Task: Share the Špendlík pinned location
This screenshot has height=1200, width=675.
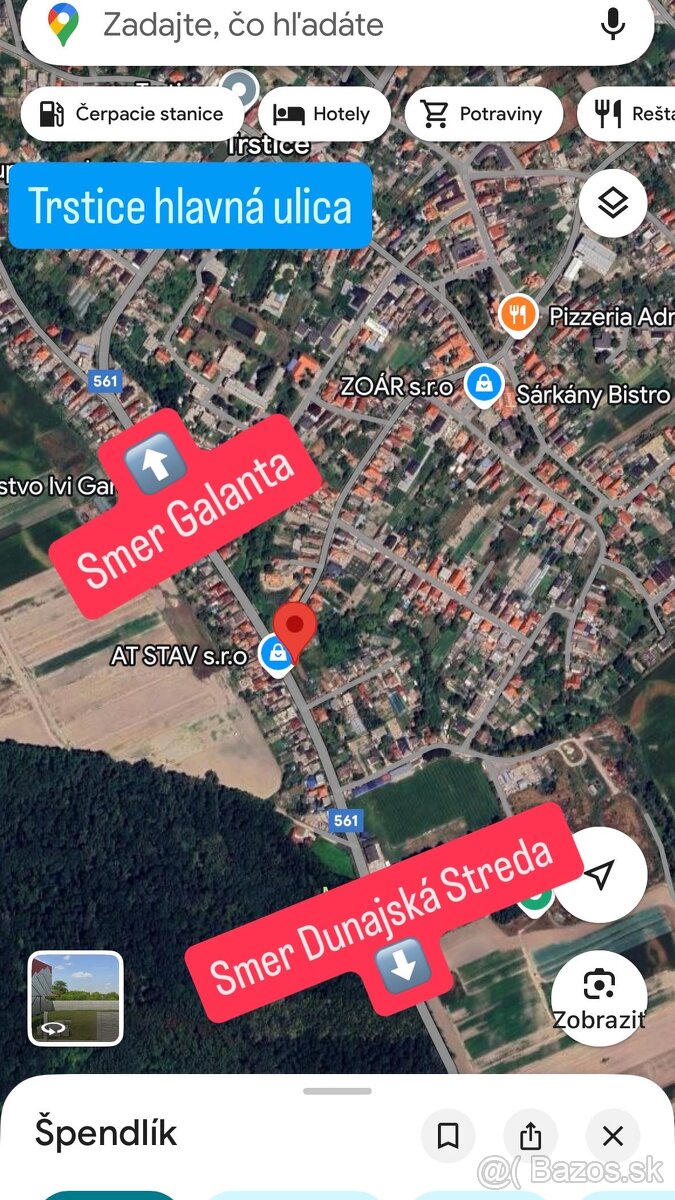Action: tap(530, 1136)
